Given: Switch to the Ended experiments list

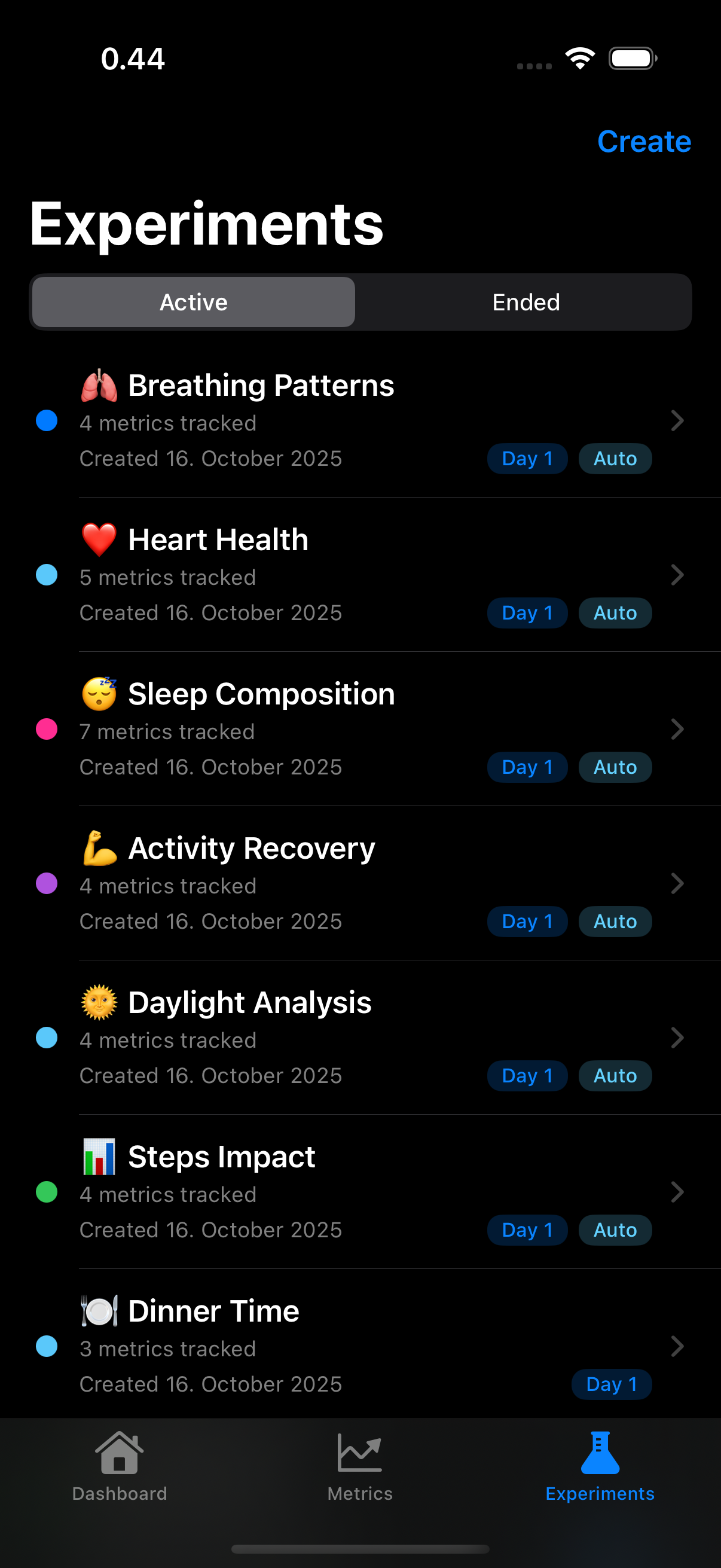Looking at the screenshot, I should pyautogui.click(x=526, y=303).
